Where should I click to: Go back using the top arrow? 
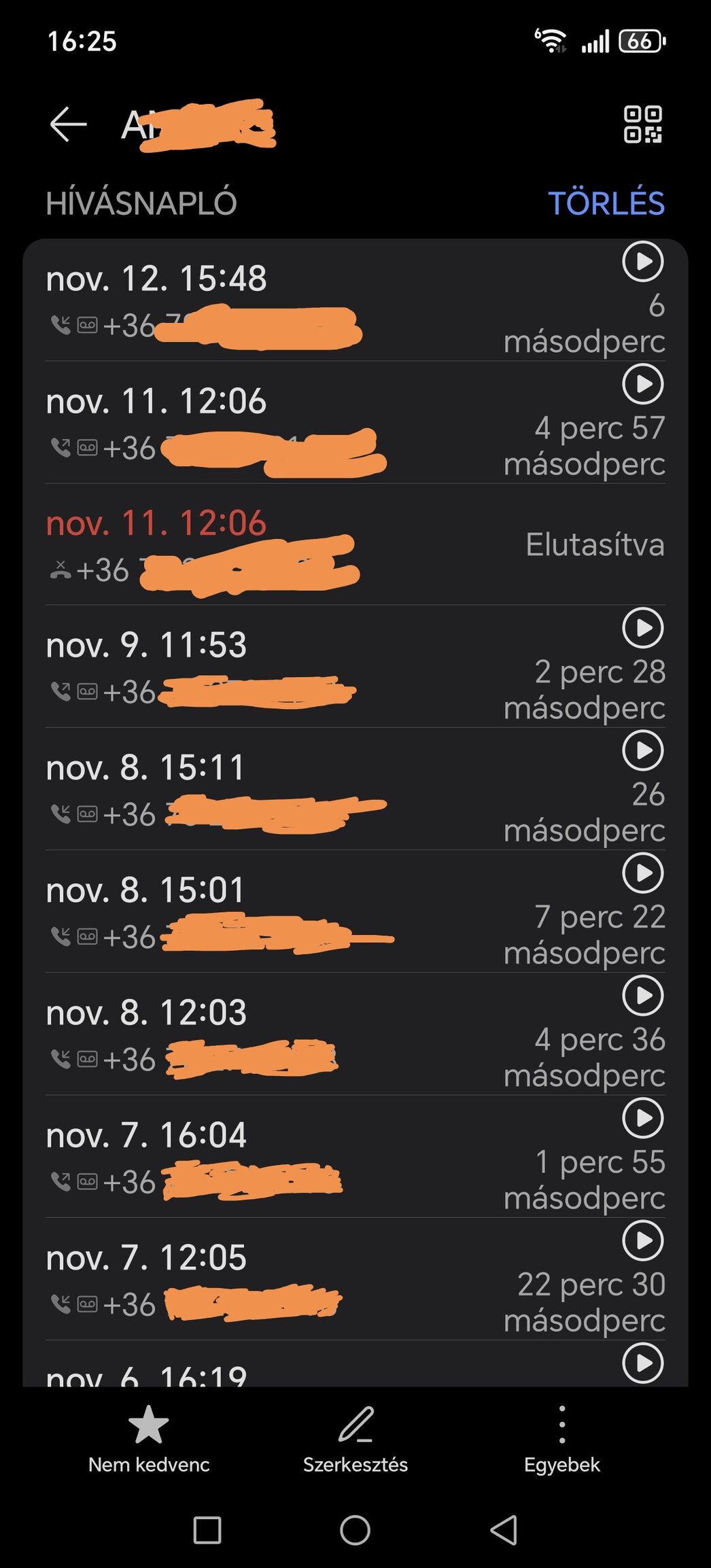[x=68, y=124]
